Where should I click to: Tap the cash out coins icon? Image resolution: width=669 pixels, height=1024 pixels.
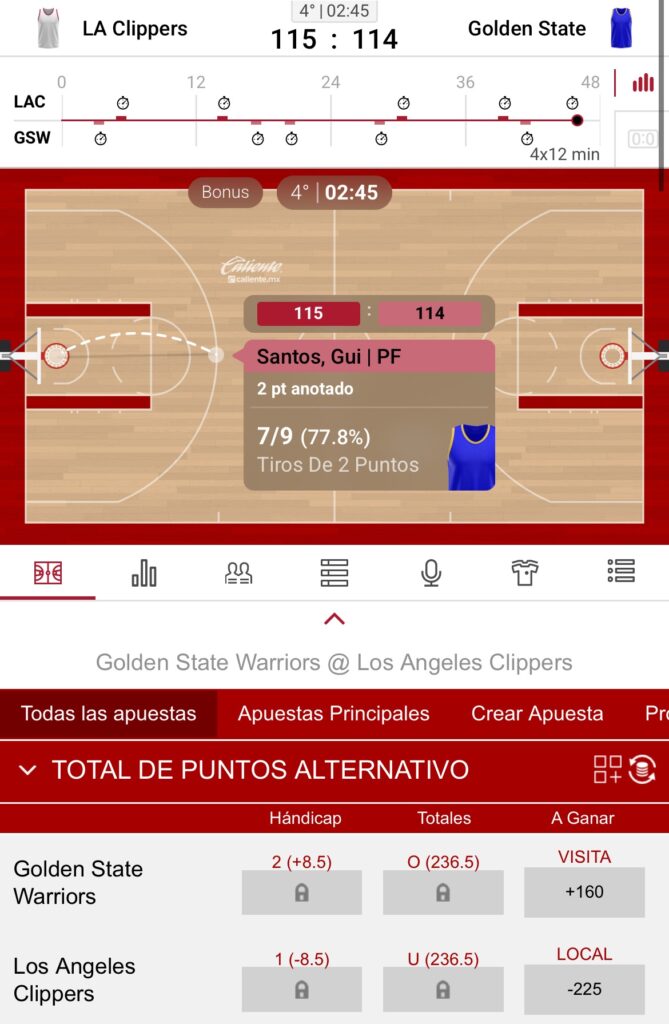coord(642,770)
